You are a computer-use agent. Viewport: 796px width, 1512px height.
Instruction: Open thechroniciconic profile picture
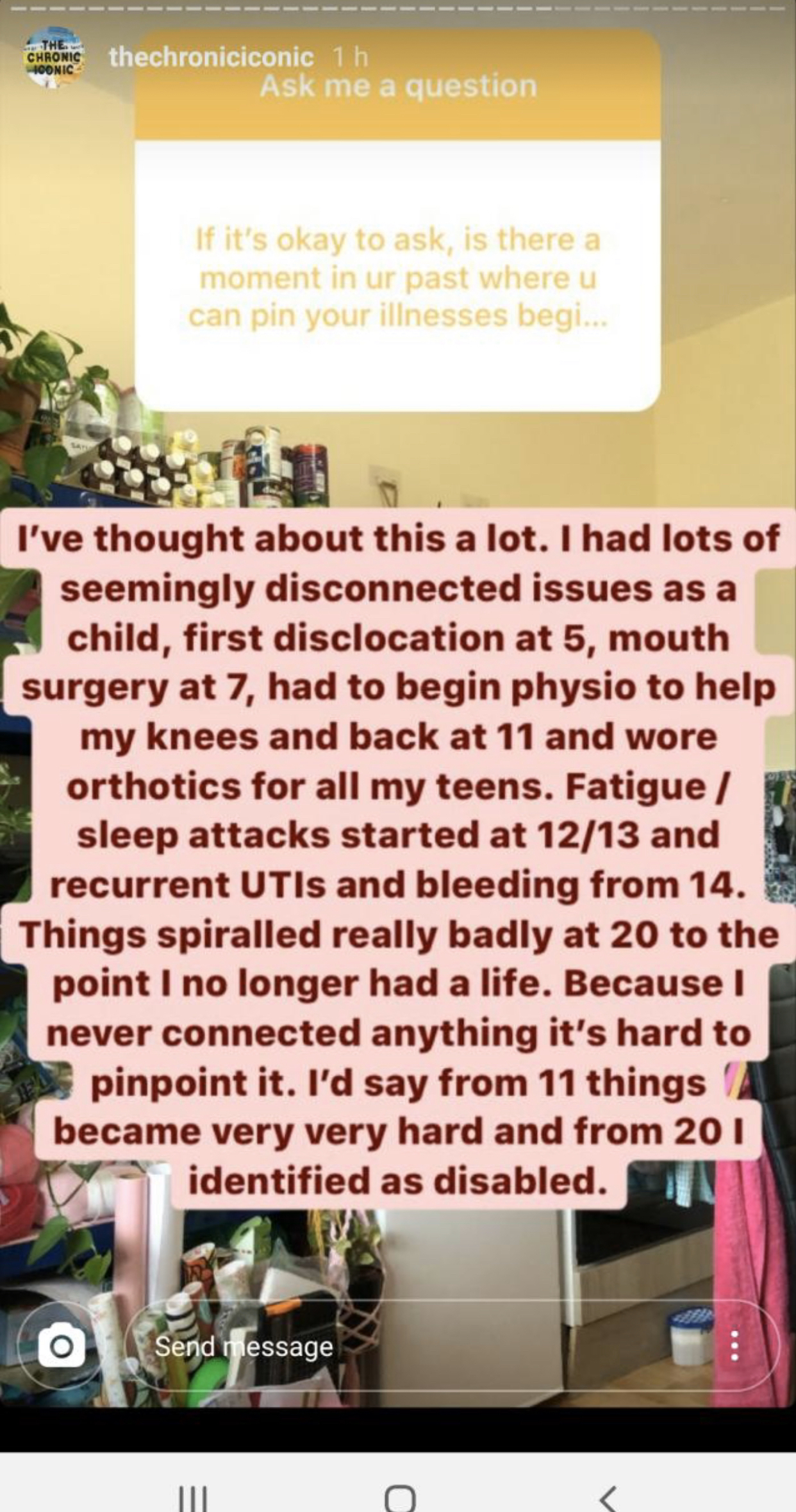click(54, 57)
